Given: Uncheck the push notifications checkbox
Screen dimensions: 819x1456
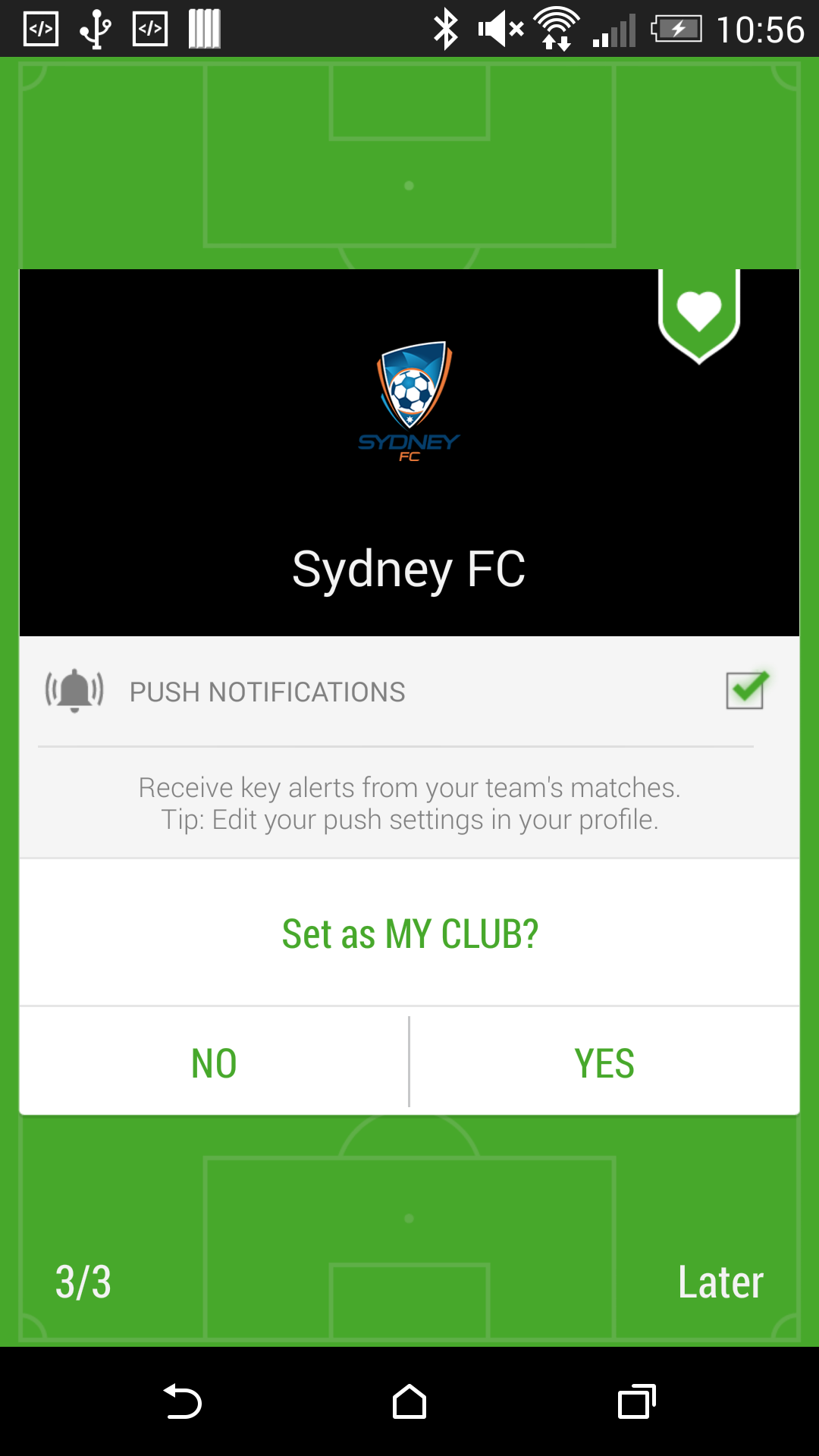Looking at the screenshot, I should pyautogui.click(x=746, y=690).
